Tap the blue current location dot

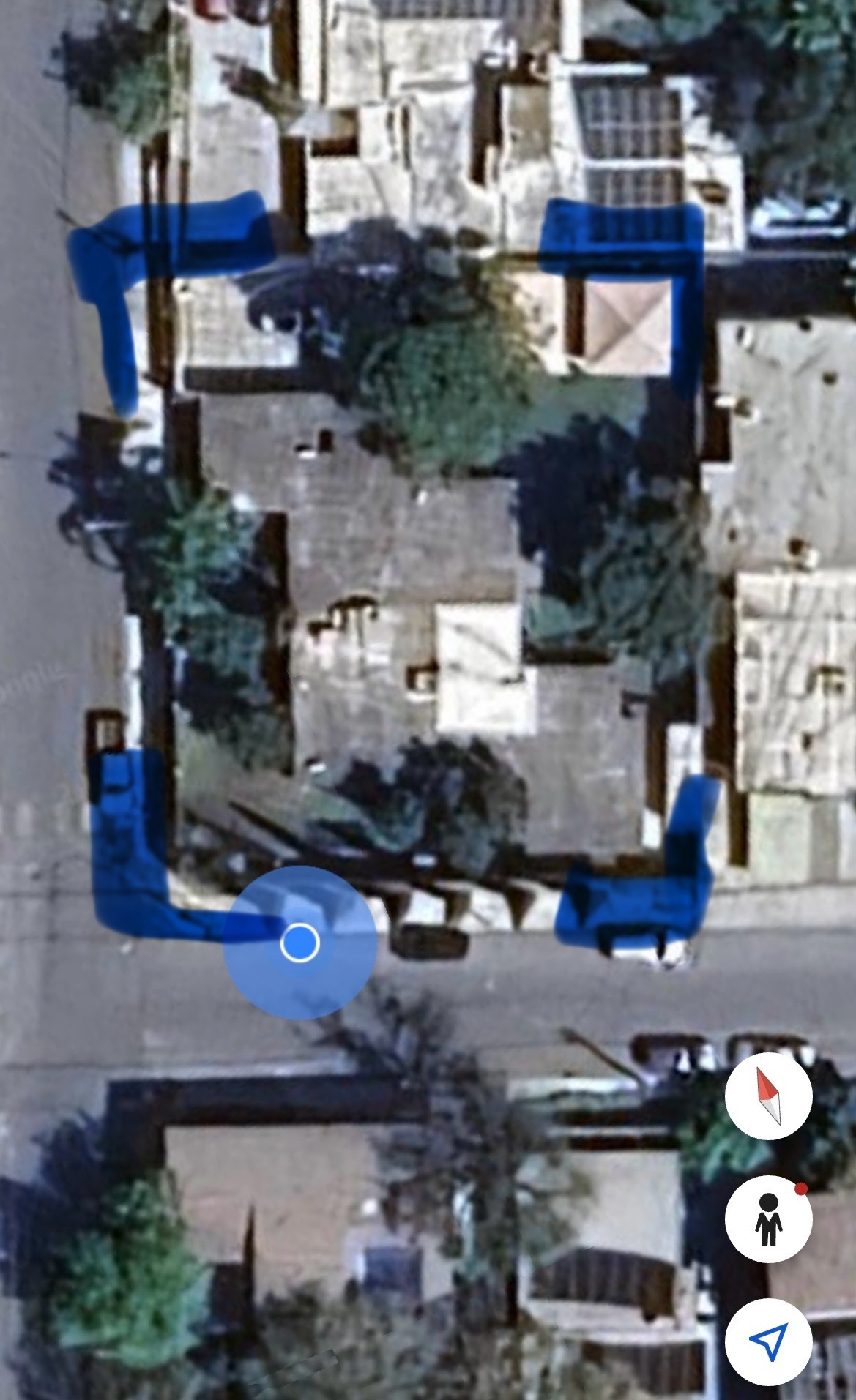(x=299, y=943)
